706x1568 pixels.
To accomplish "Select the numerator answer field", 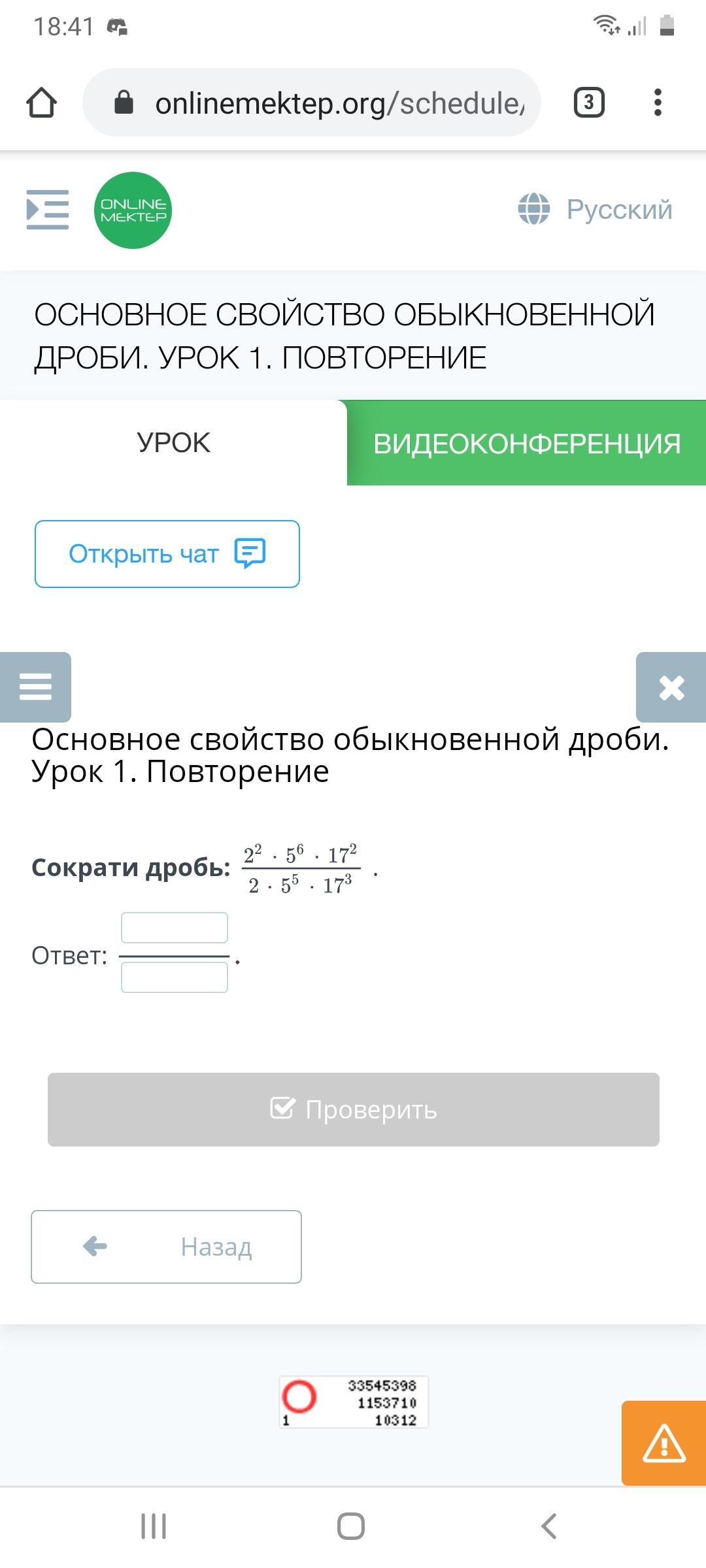I will pos(175,928).
